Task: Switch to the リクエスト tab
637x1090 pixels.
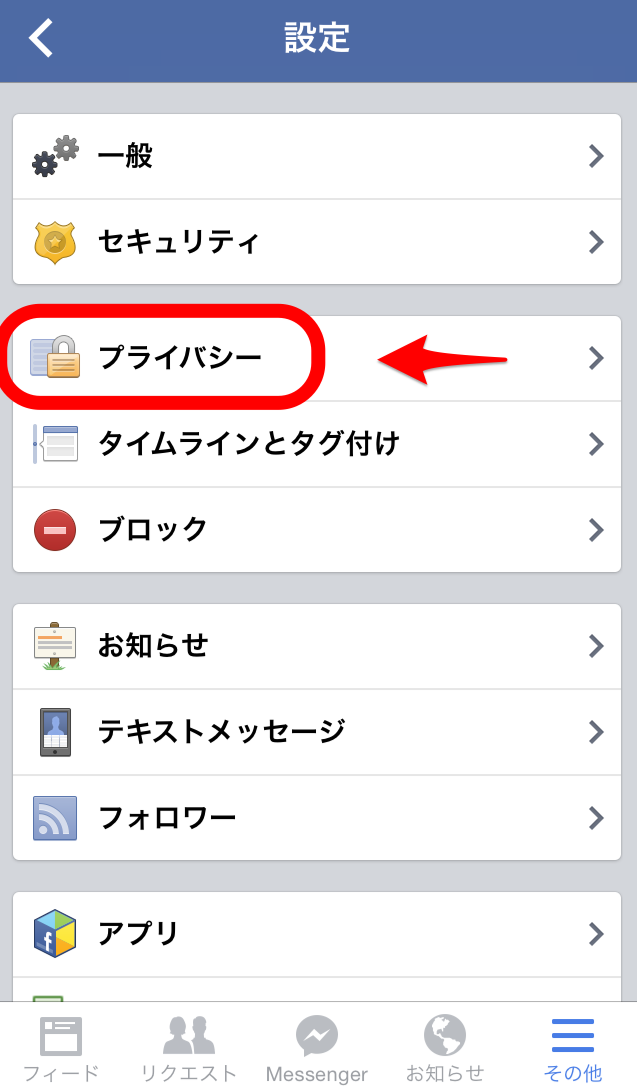Action: click(x=188, y=1048)
